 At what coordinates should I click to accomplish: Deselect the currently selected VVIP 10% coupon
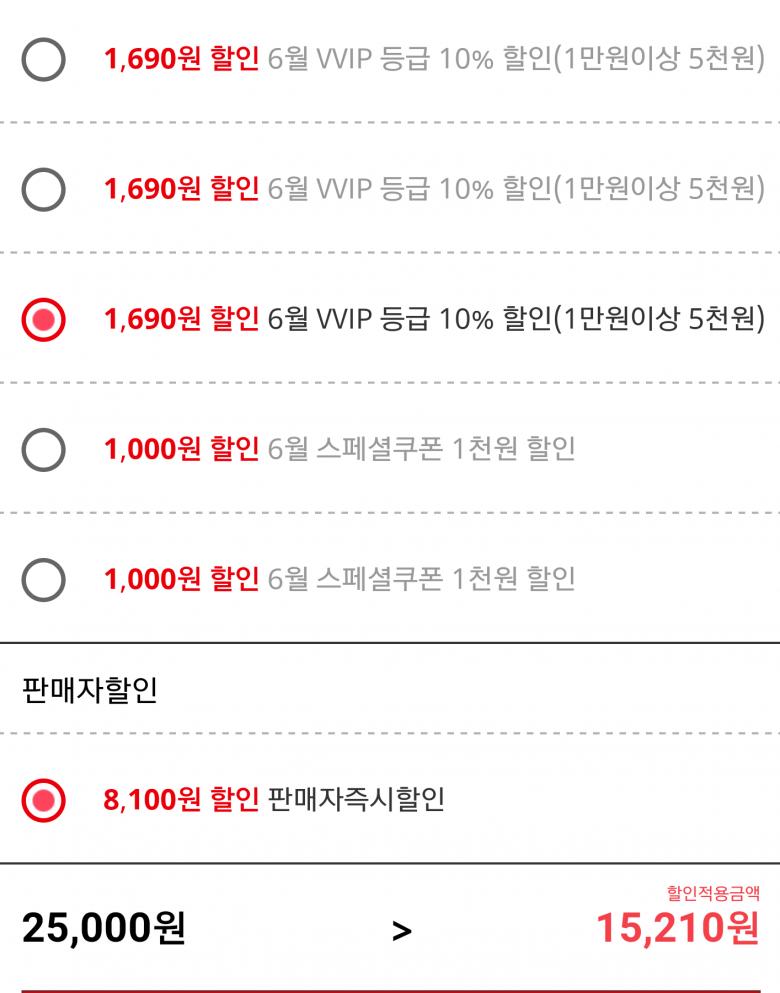pyautogui.click(x=43, y=319)
